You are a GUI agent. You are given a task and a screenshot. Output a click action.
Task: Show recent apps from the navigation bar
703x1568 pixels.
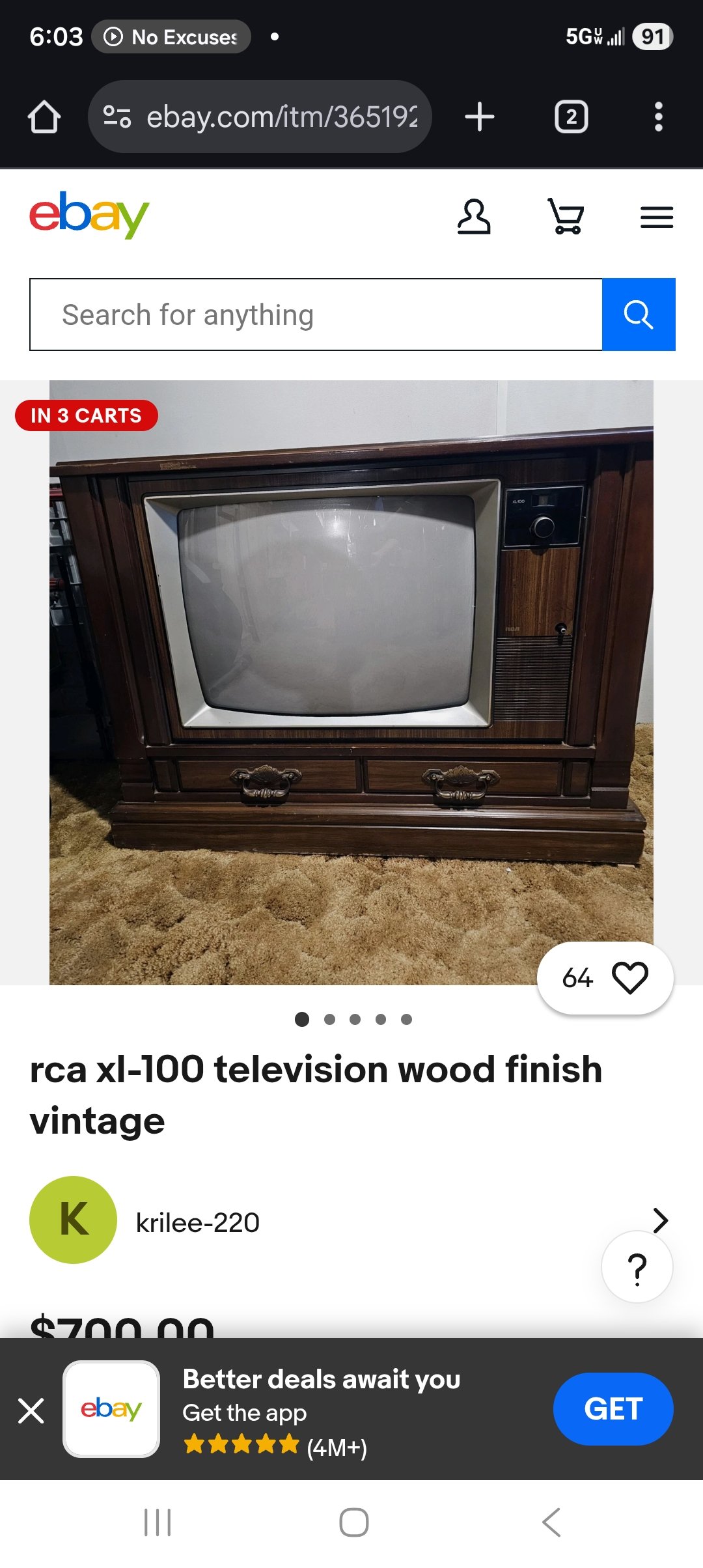[x=158, y=1522]
